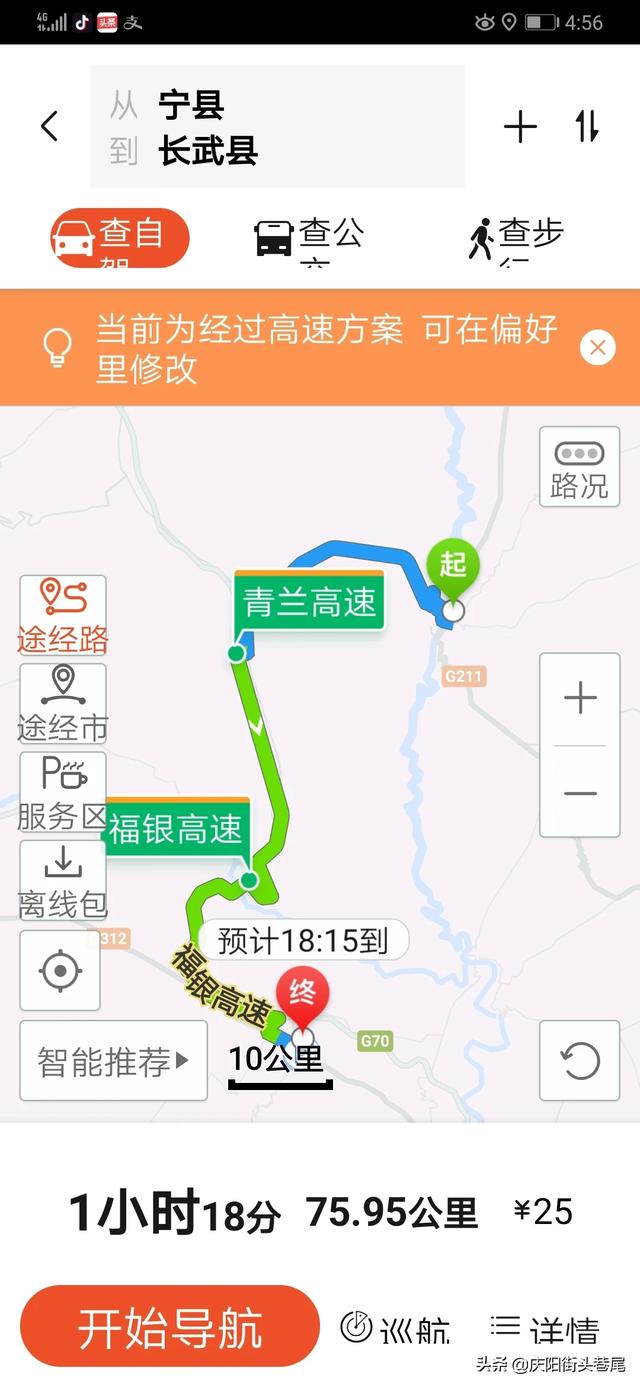Show 服务区 service areas on the route
The image size is (640, 1387).
[x=62, y=792]
